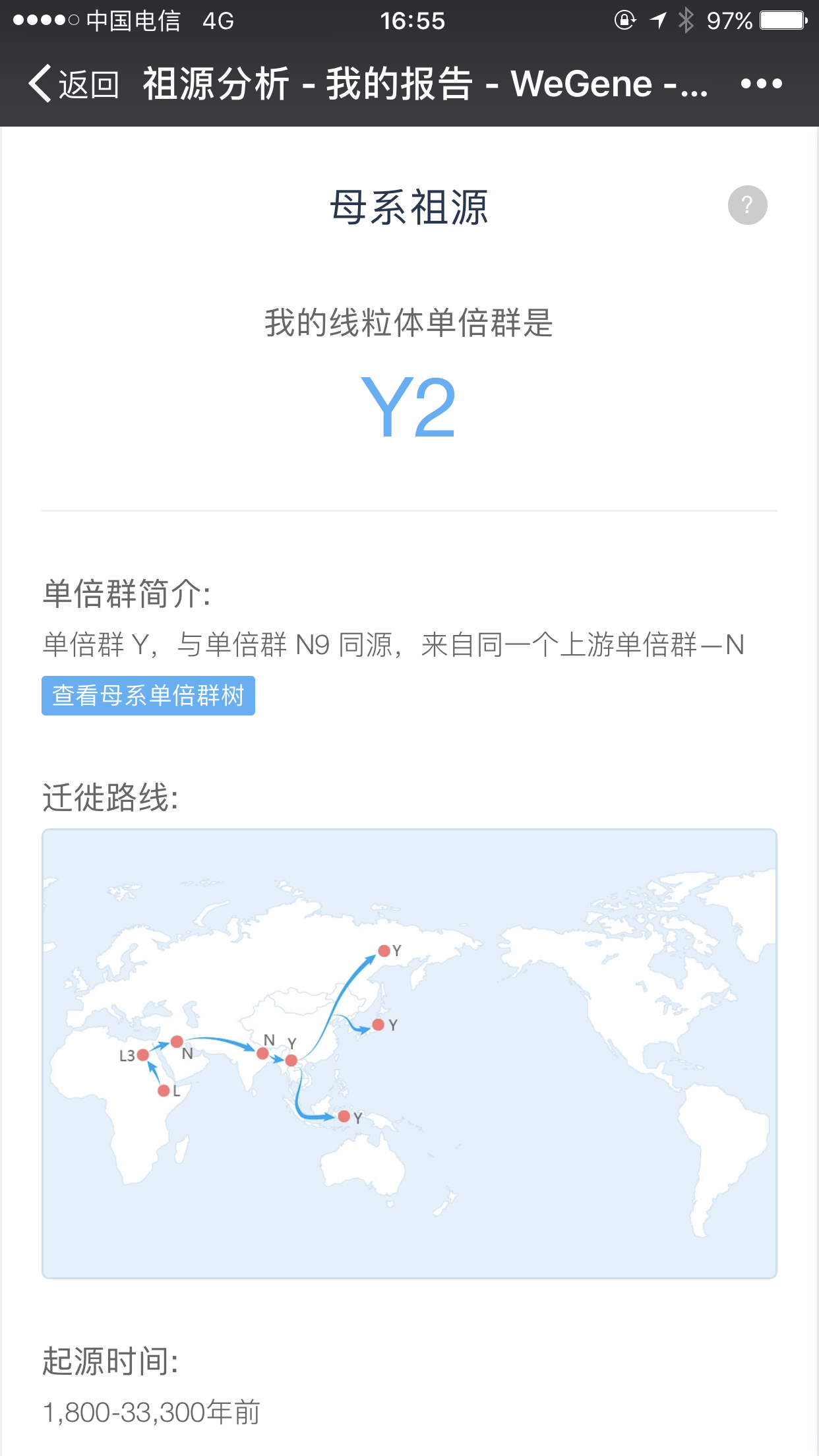
Task: Open the question mark help icon
Action: 747,205
